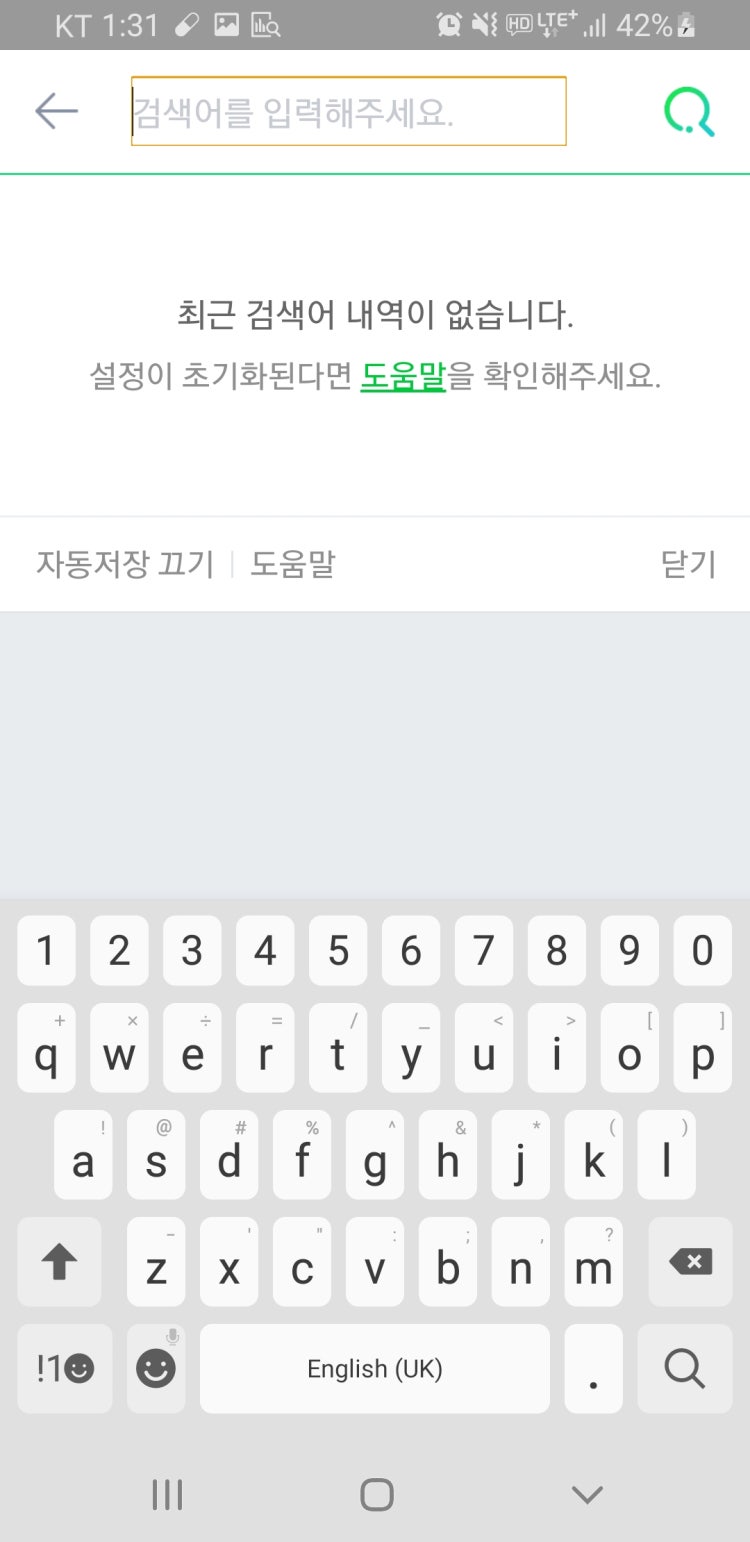This screenshot has height=1542, width=750.
Task: Tap the number 5 key
Action: tap(338, 951)
